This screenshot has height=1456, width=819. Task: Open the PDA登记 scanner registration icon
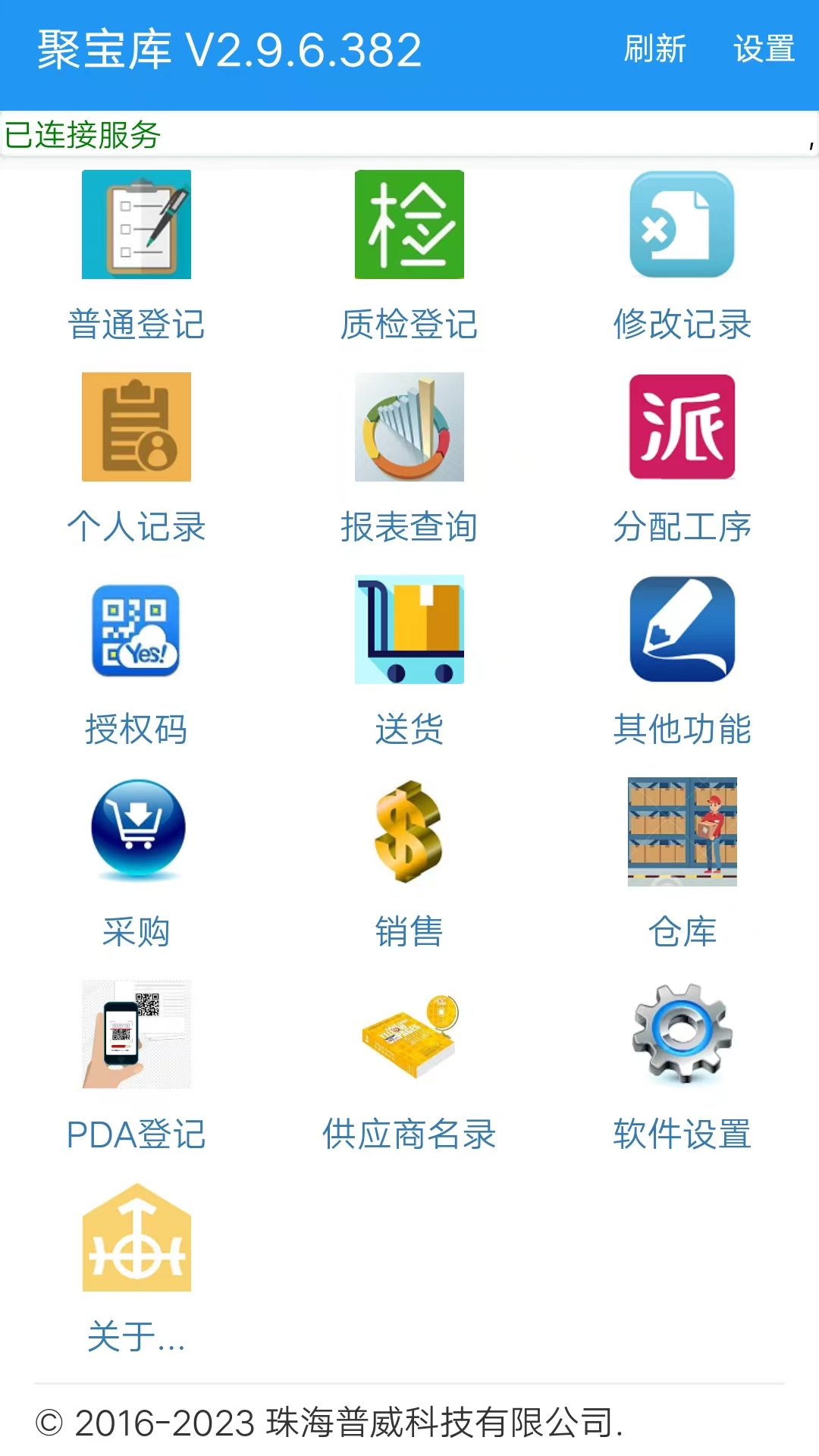(136, 1034)
